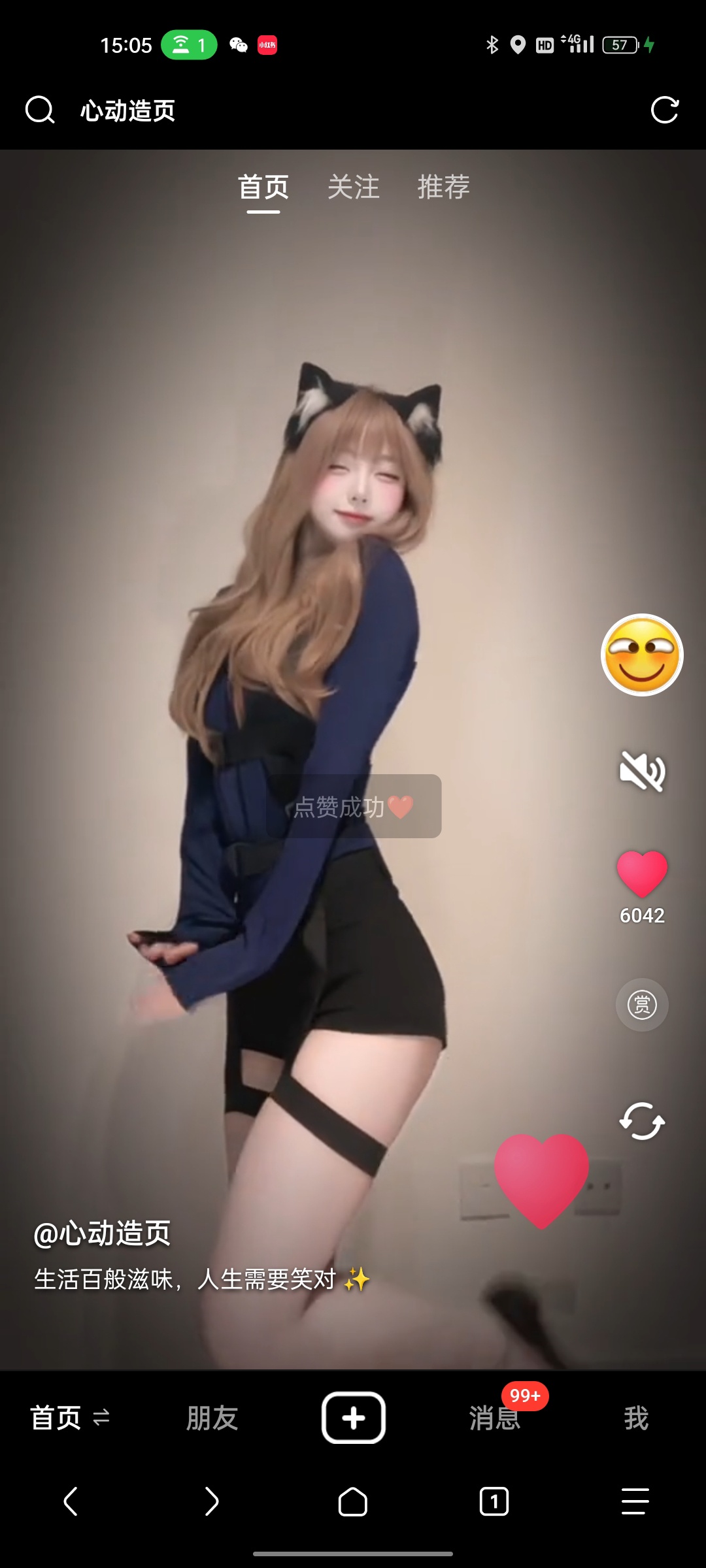Switch to the 关注 tab
The width and height of the screenshot is (706, 1568).
click(x=353, y=188)
